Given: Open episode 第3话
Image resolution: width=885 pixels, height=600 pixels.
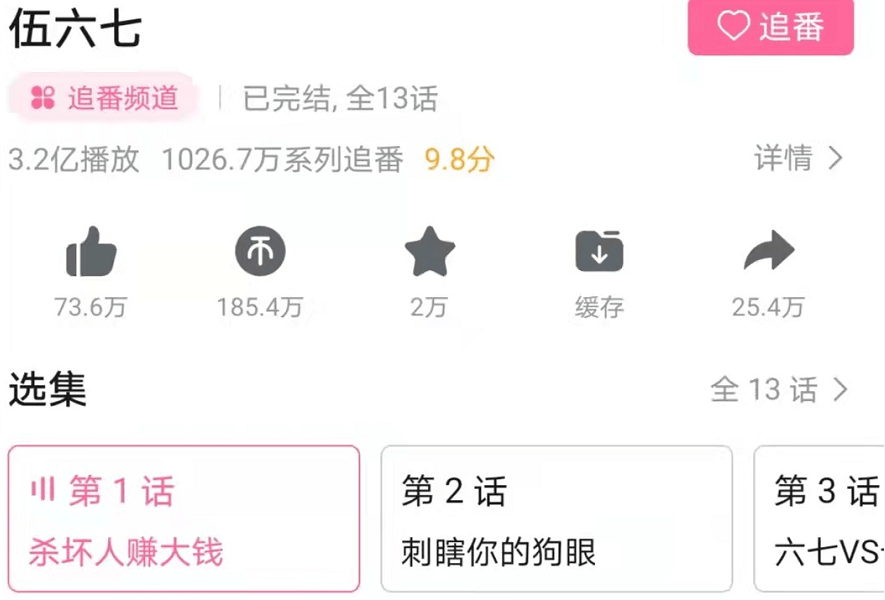Looking at the screenshot, I should pos(820,519).
